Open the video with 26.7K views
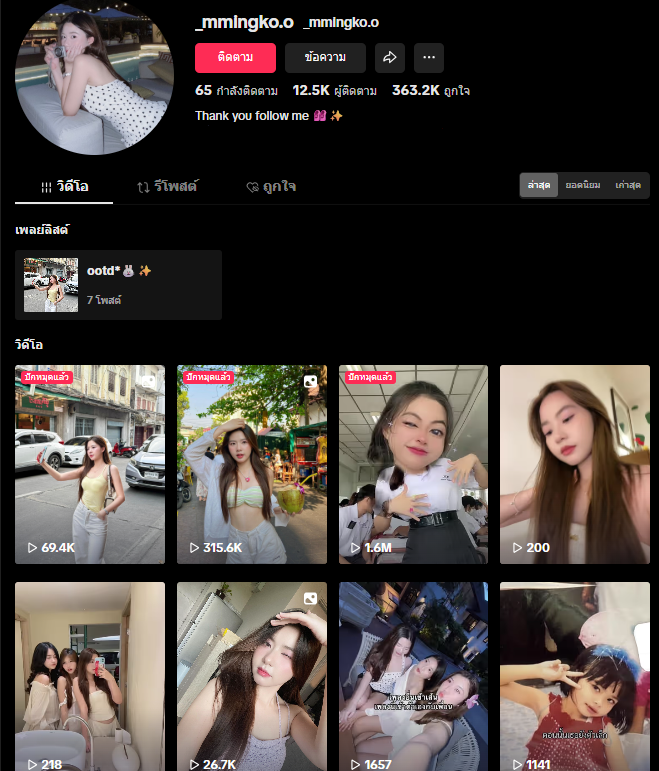659x771 pixels. (x=252, y=676)
